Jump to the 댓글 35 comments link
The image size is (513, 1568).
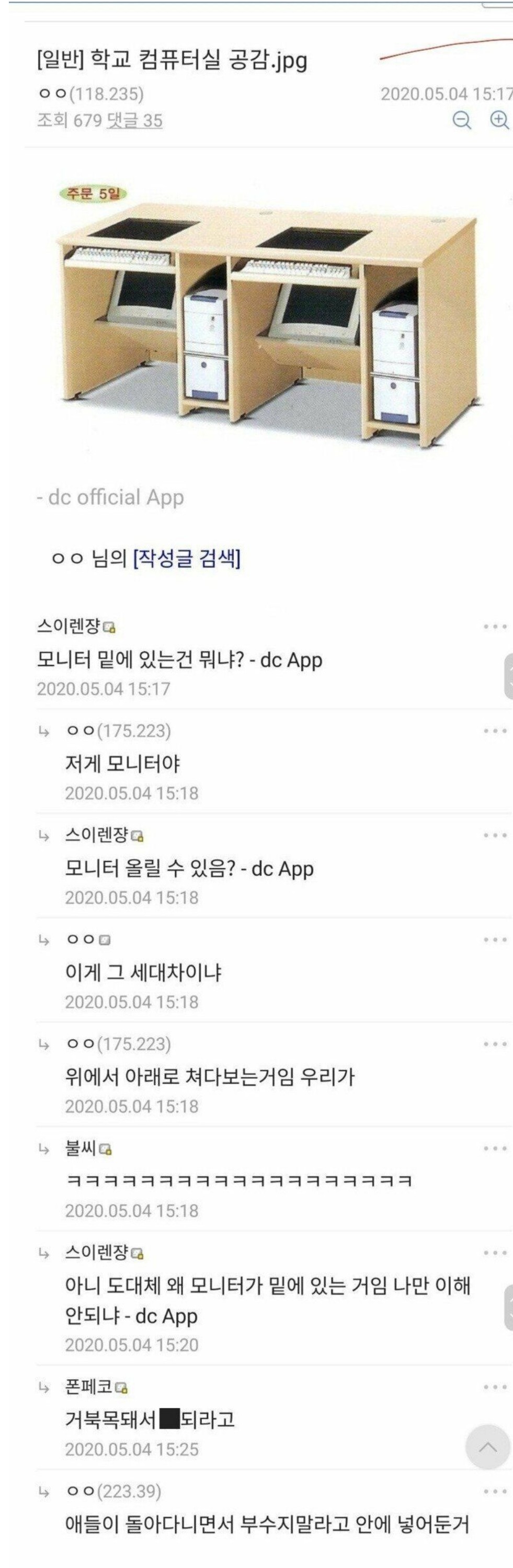134,120
